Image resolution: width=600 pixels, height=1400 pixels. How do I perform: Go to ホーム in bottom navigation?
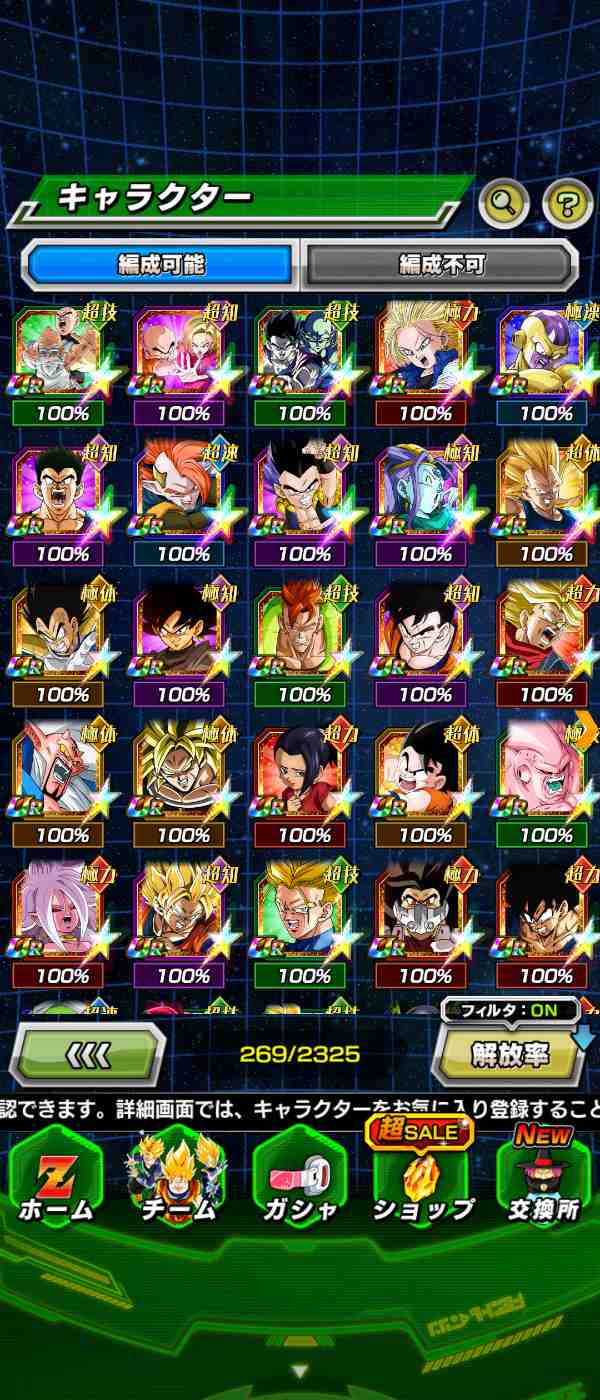[55, 1180]
